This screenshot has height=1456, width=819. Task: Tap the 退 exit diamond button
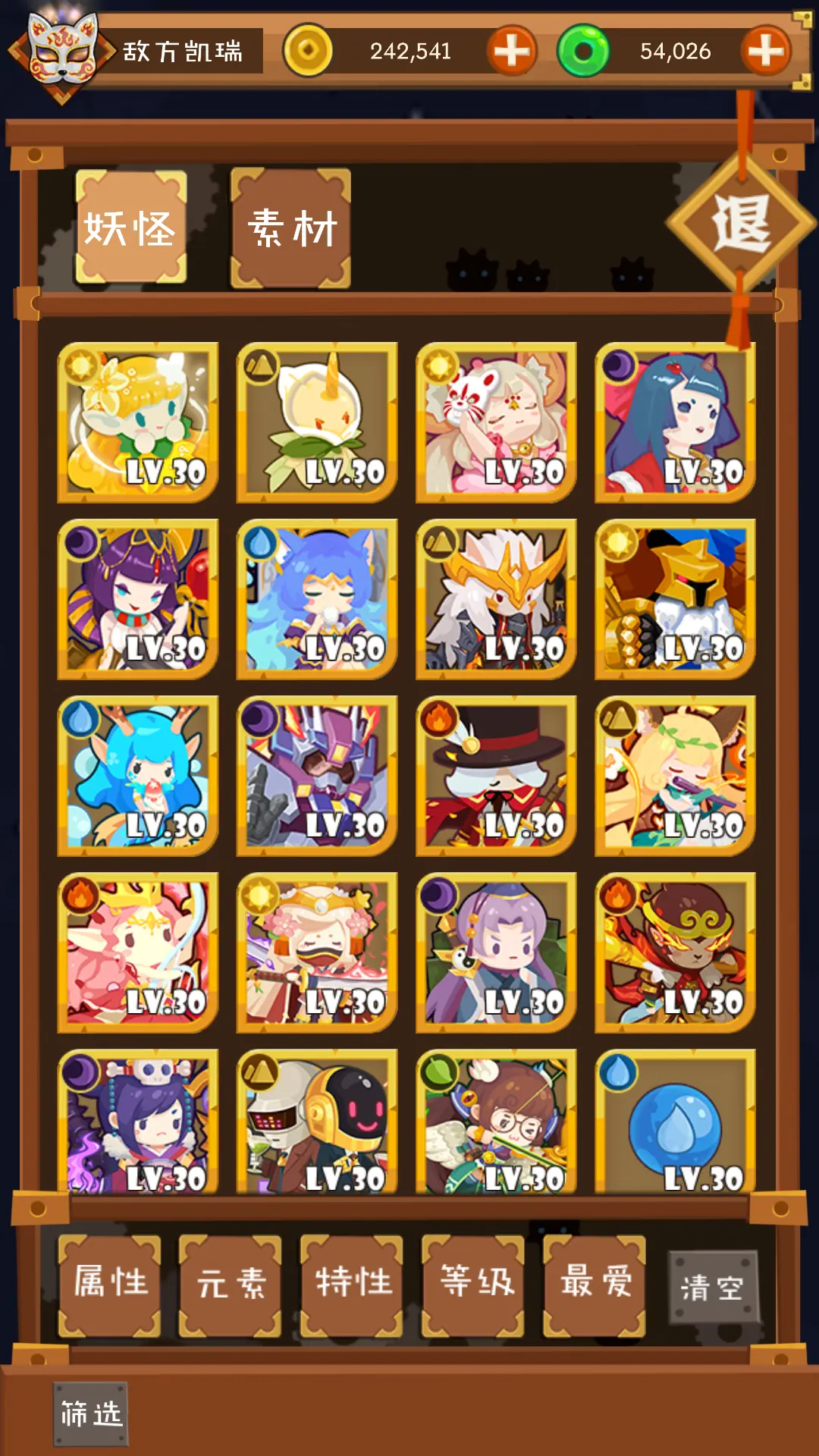click(x=741, y=224)
